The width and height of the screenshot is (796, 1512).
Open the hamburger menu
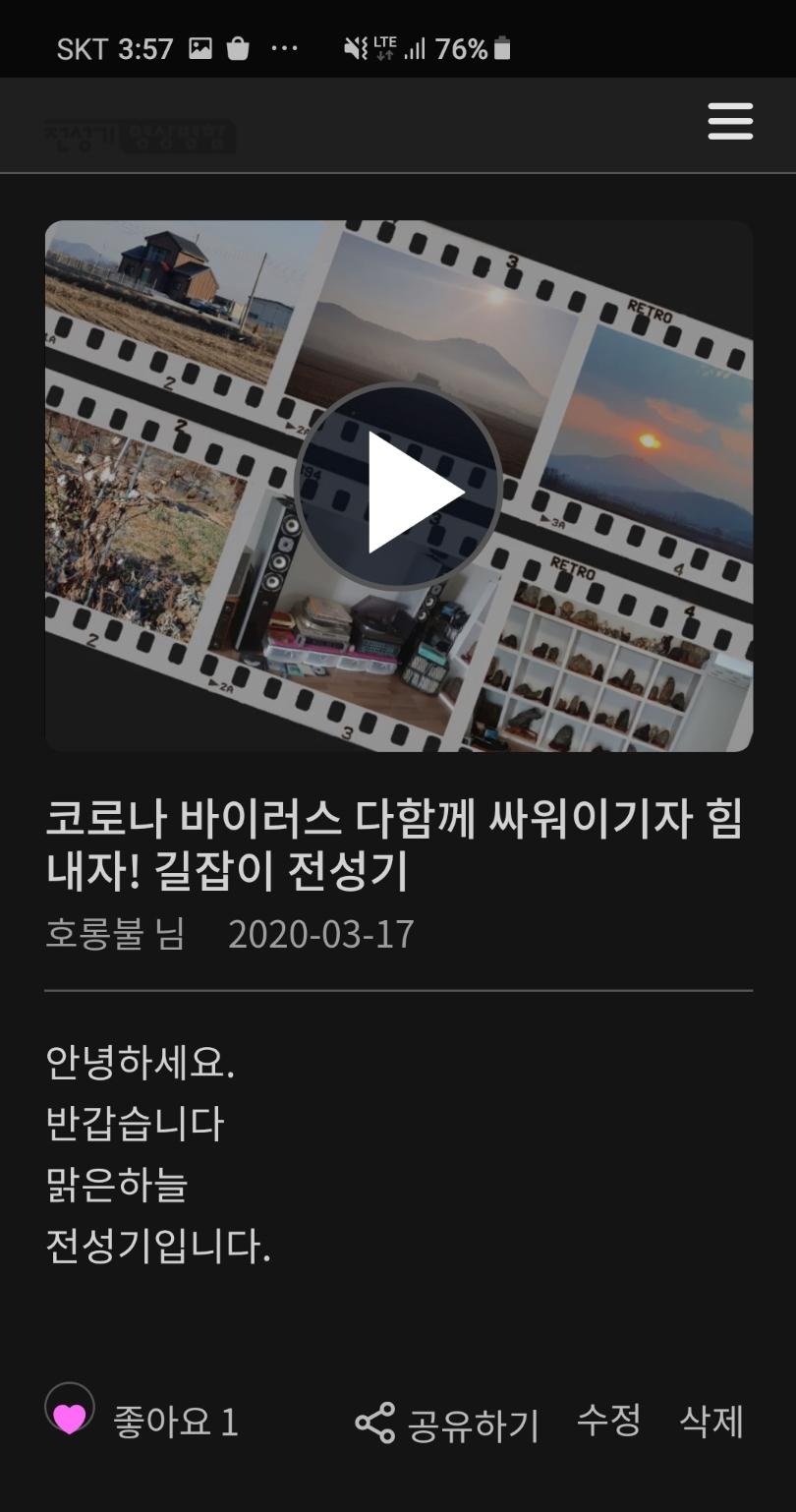coord(730,122)
